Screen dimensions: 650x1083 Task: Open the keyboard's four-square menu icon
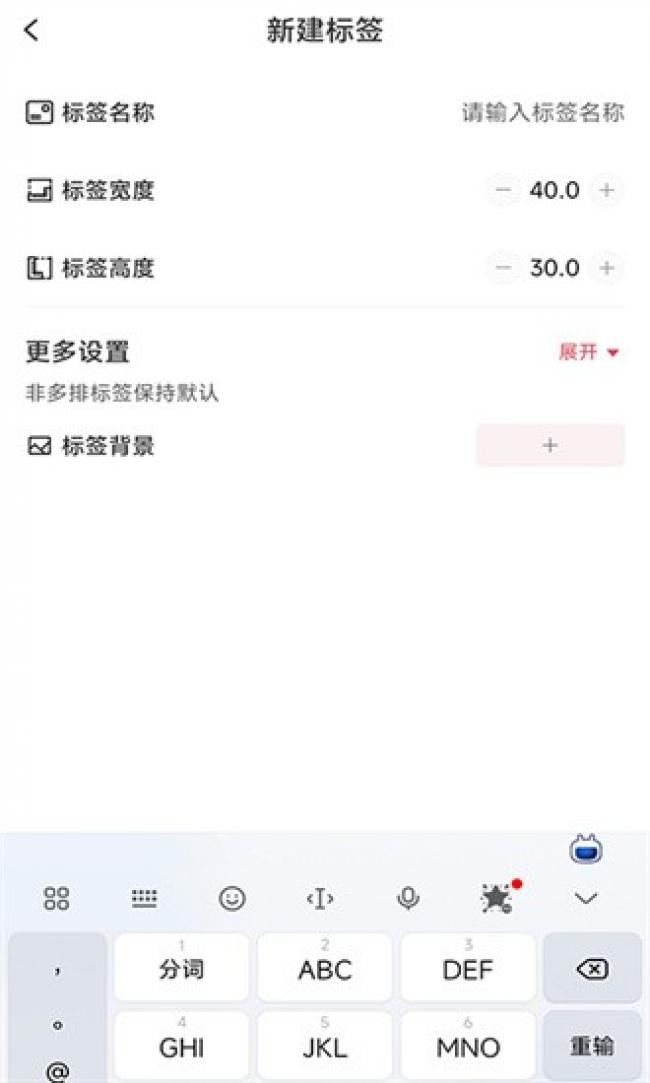coord(57,899)
